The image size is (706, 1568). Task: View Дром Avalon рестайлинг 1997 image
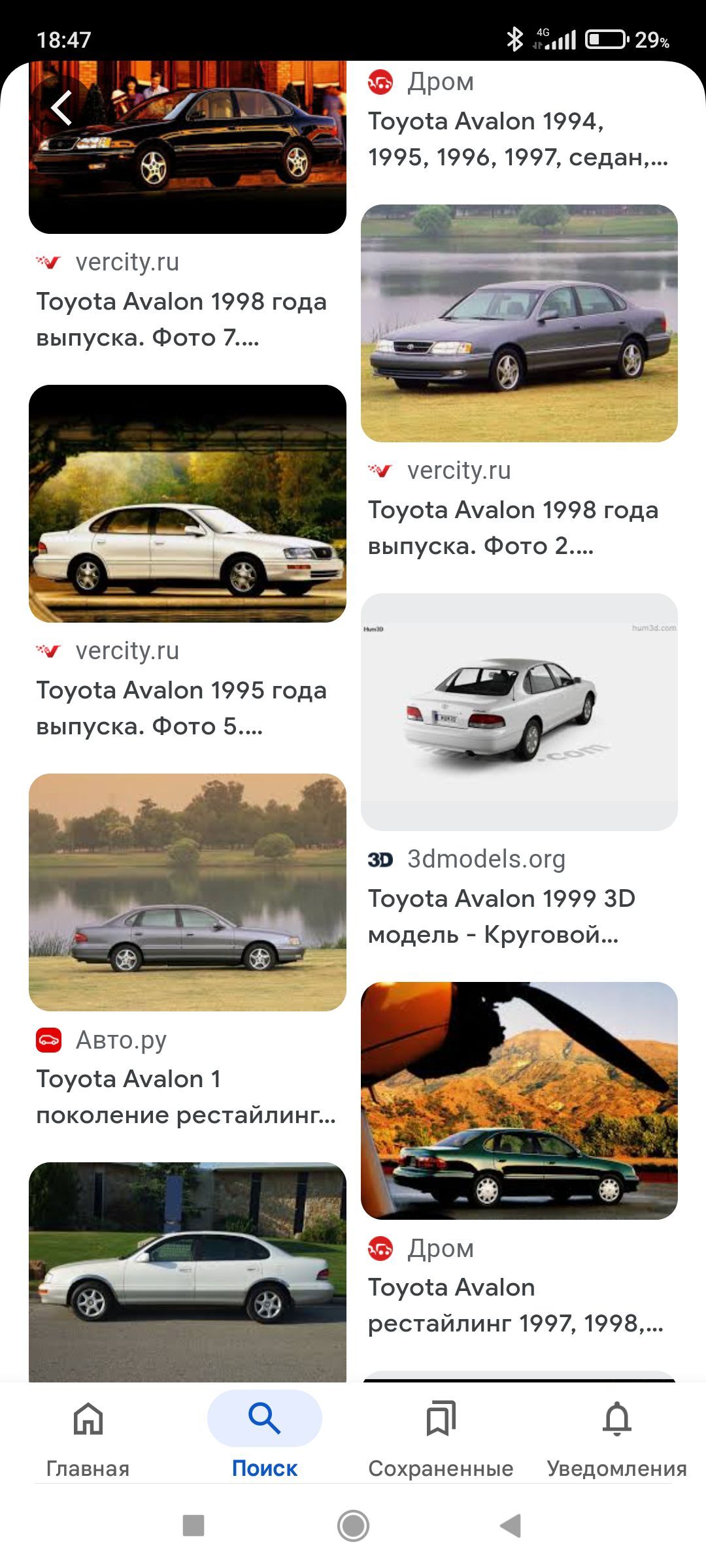519,1101
